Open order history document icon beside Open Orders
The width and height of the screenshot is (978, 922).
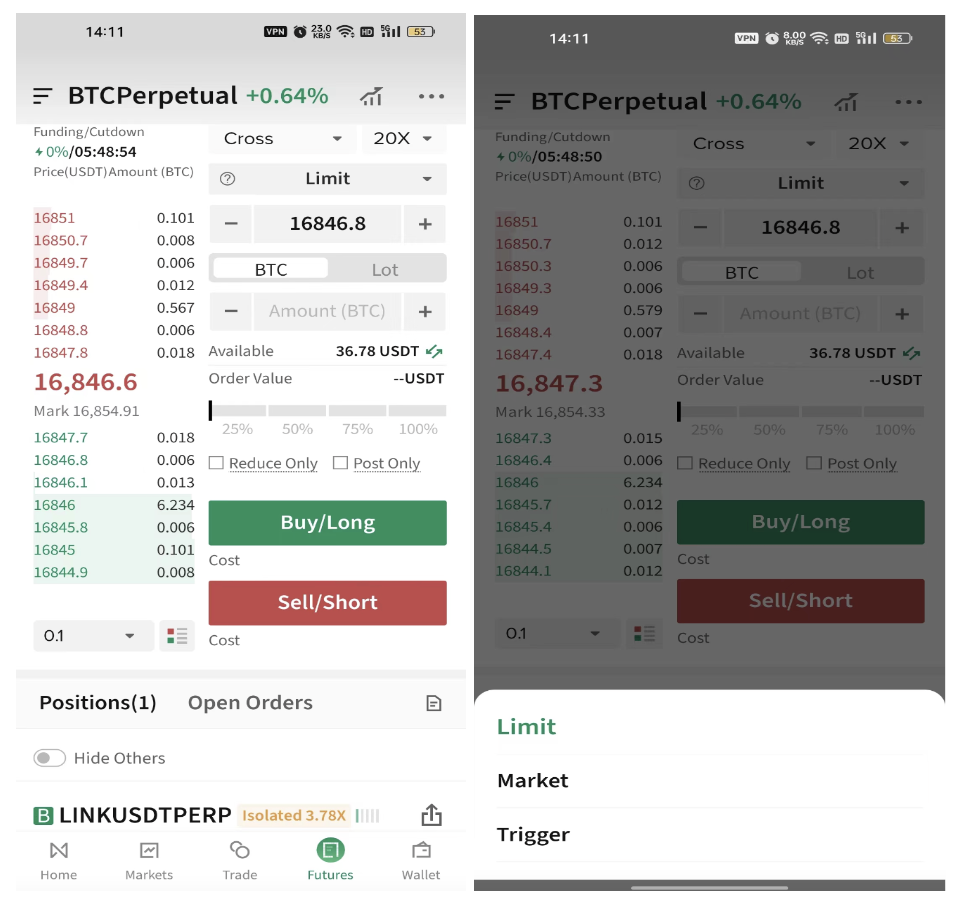[x=434, y=704]
